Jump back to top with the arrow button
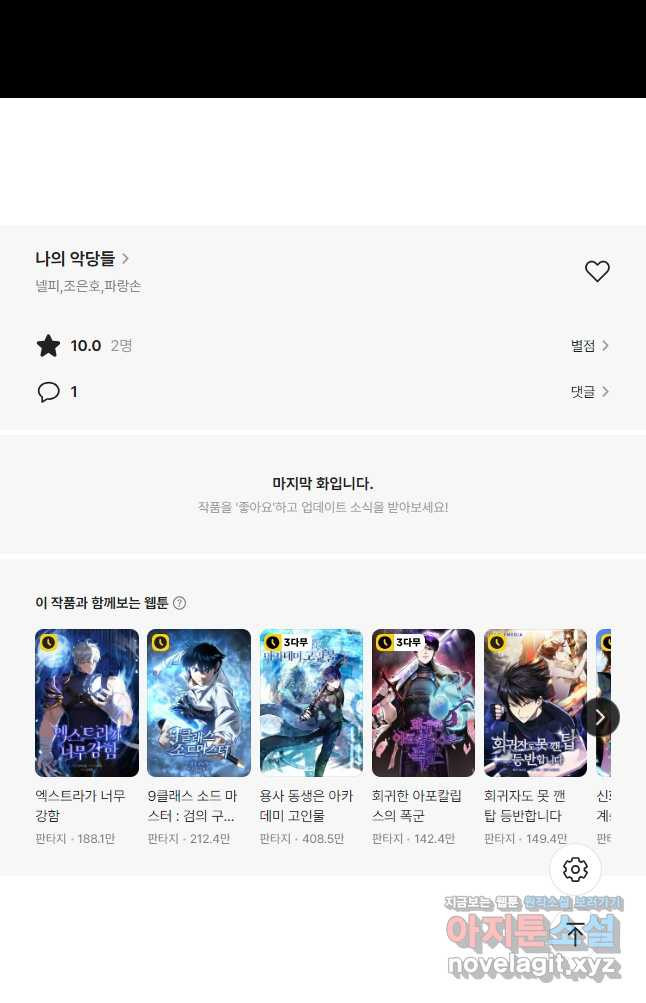Screen dimensions: 646x1003 [x=575, y=934]
